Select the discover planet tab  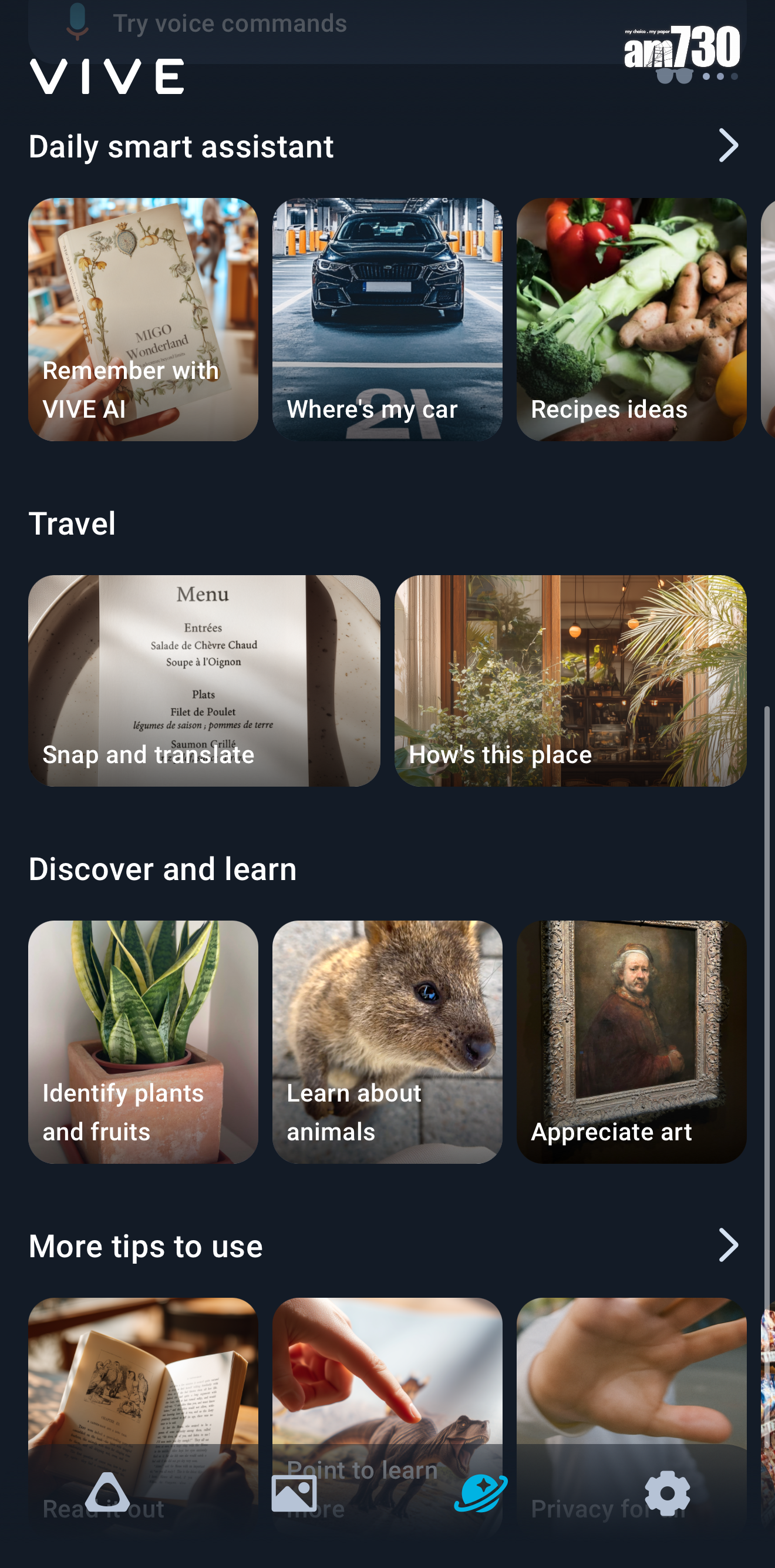tap(481, 1493)
